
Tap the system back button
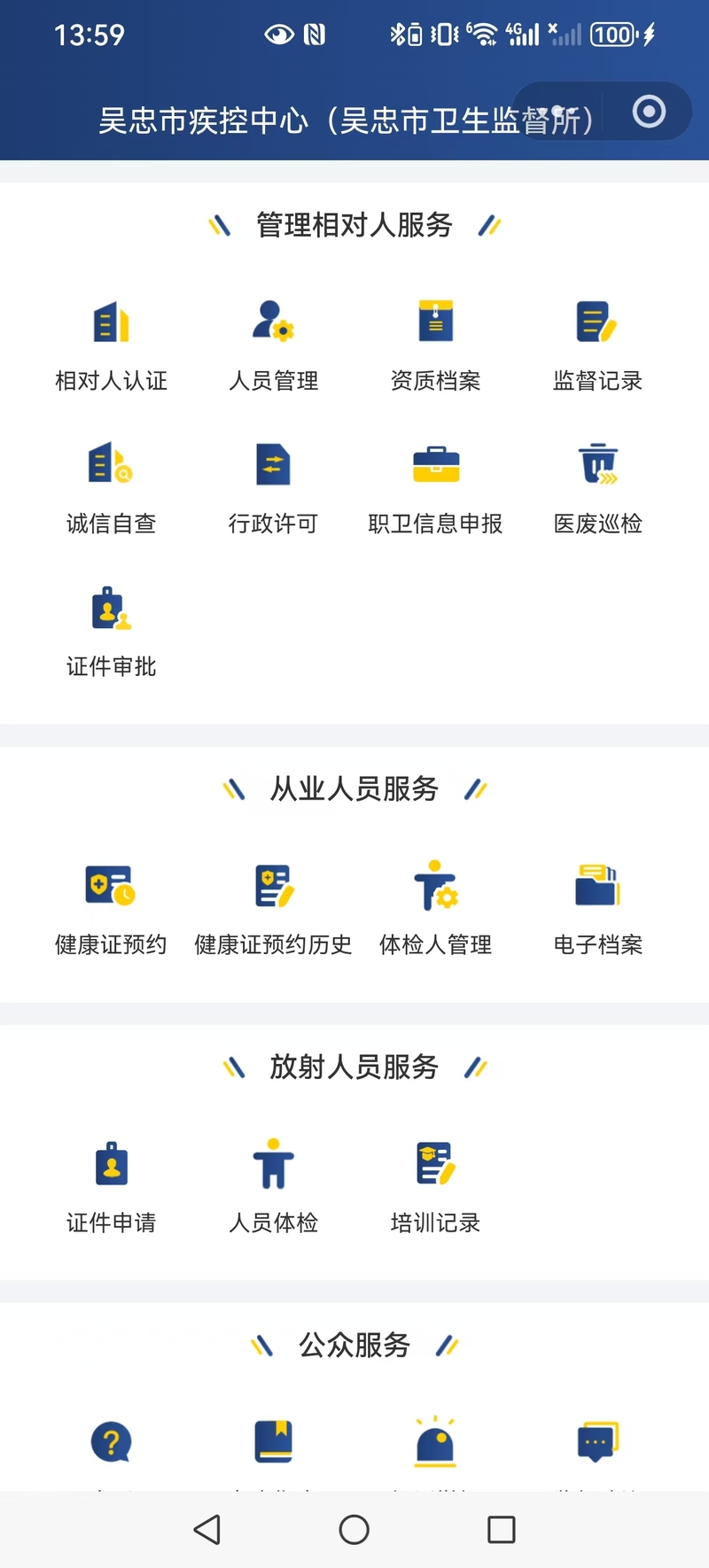point(206,1529)
